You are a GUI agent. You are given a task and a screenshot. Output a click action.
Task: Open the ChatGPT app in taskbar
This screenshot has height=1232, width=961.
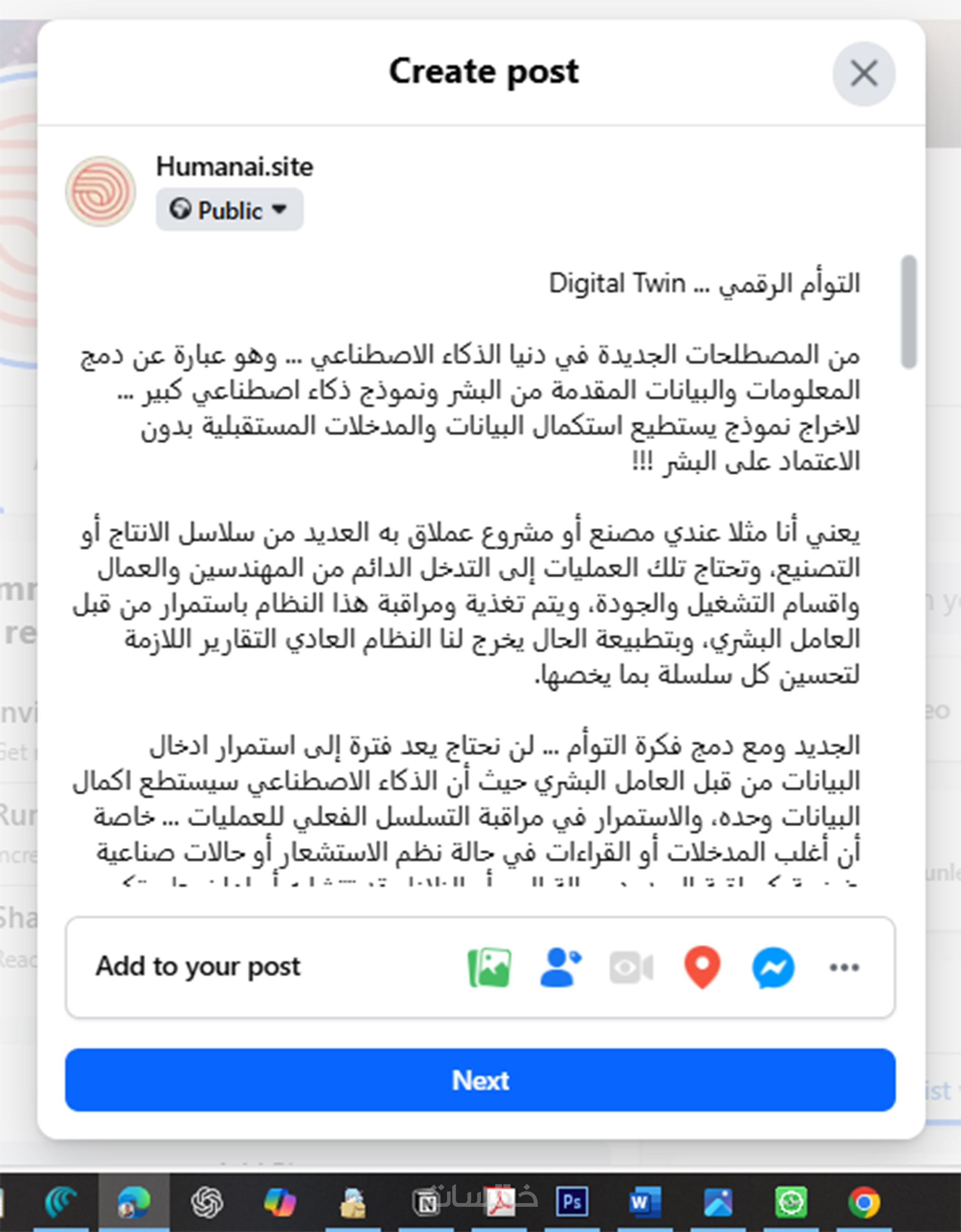207,1203
